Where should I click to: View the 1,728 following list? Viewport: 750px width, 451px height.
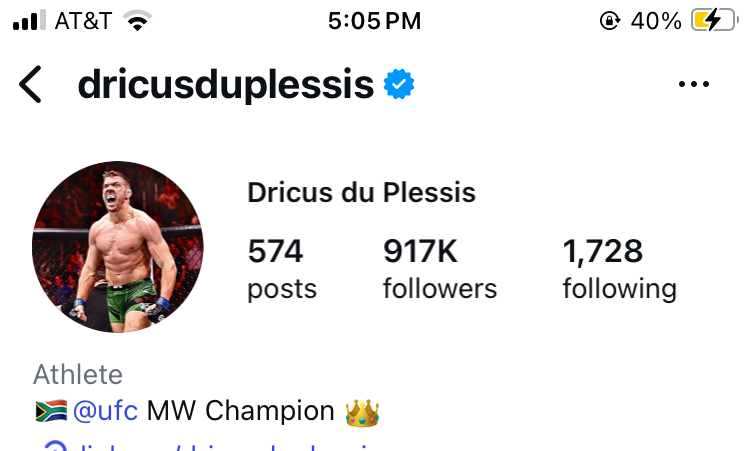tap(619, 269)
